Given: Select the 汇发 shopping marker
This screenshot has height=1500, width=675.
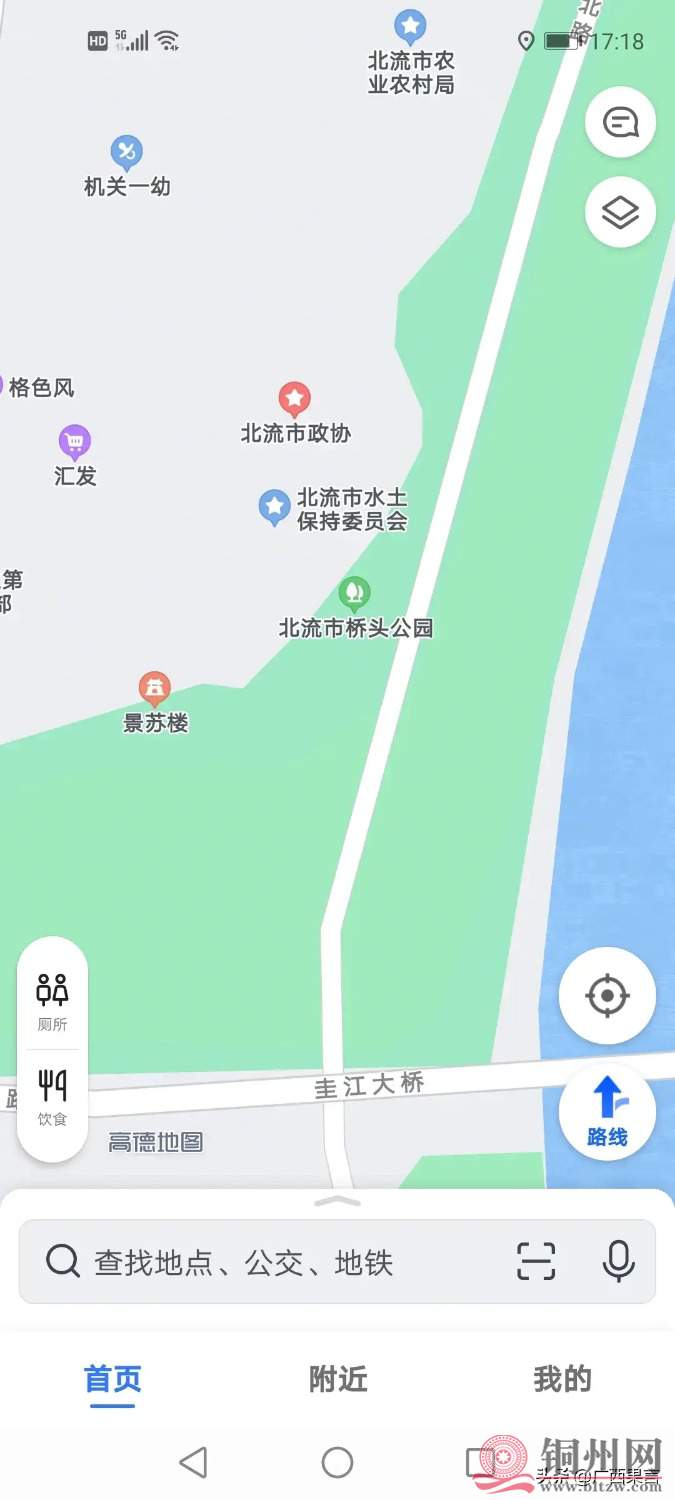Looking at the screenshot, I should coord(75,441).
